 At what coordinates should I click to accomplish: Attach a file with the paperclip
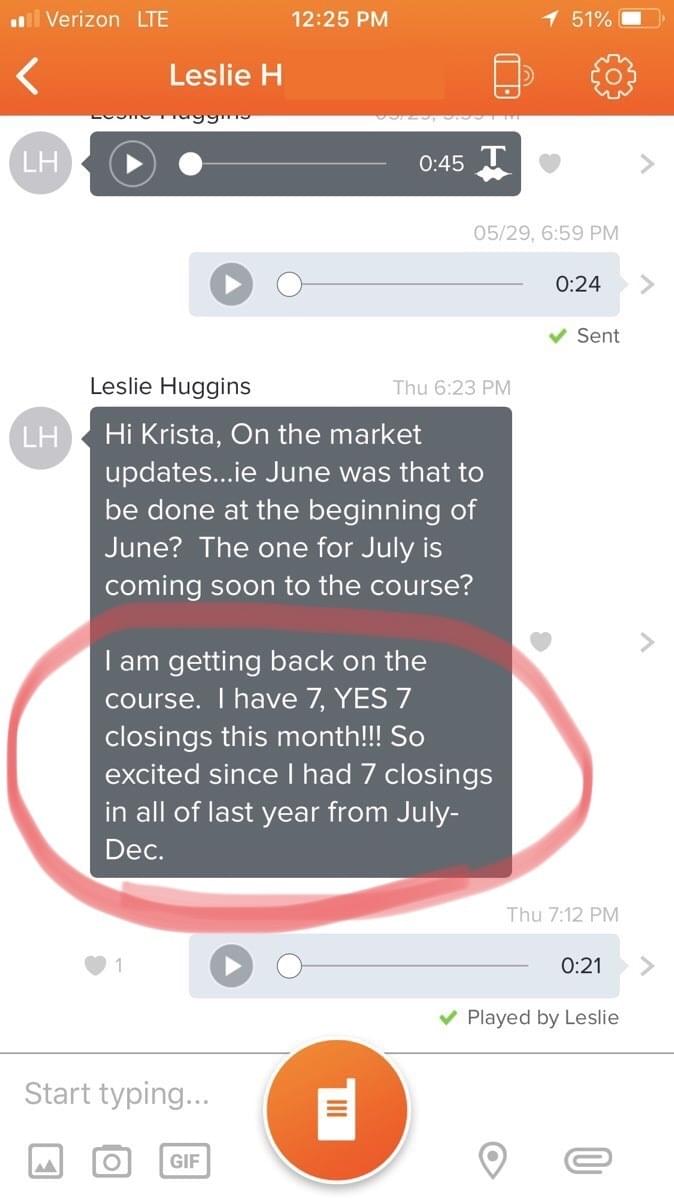click(588, 1161)
